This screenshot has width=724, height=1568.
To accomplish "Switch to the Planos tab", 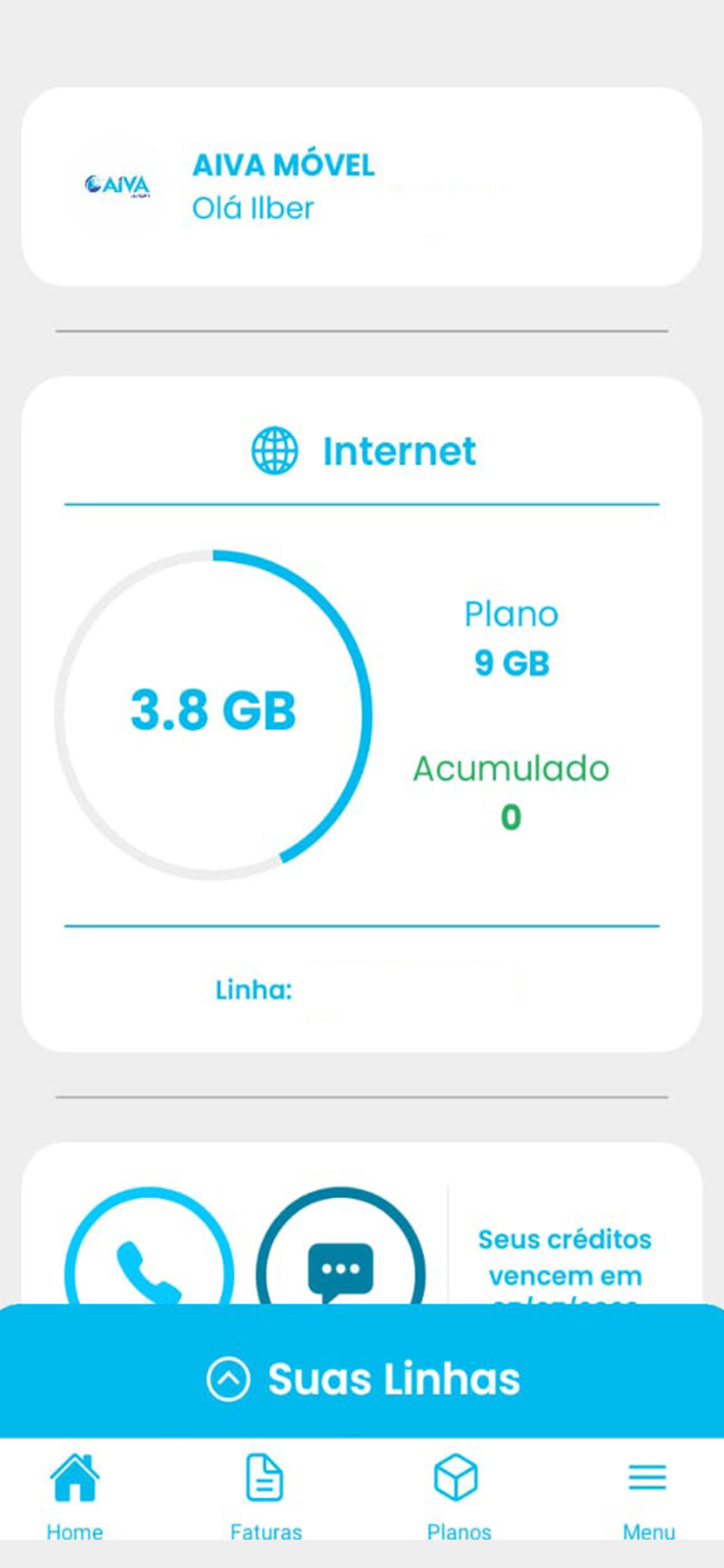I will (x=458, y=1496).
